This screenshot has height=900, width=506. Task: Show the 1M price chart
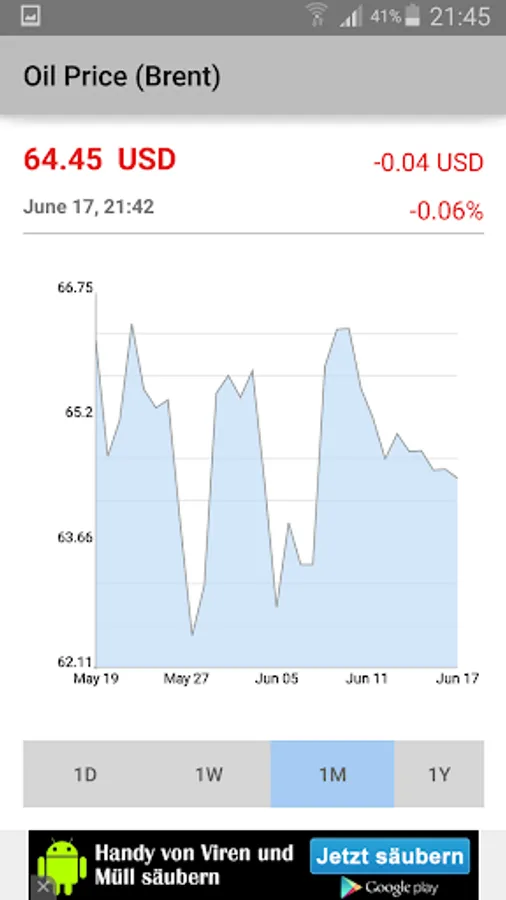pos(332,774)
